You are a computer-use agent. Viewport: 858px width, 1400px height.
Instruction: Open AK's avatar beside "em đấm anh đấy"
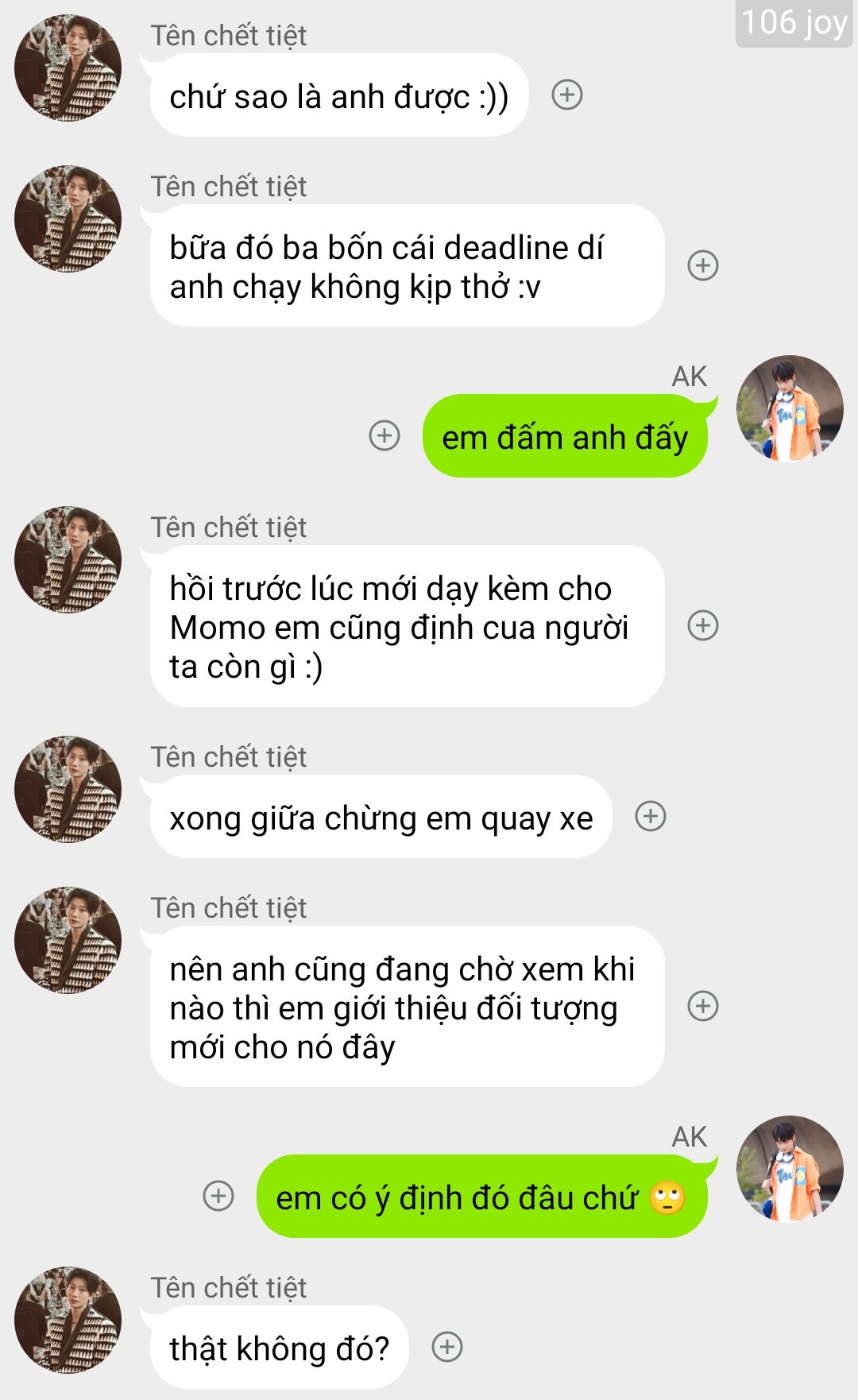[x=790, y=408]
